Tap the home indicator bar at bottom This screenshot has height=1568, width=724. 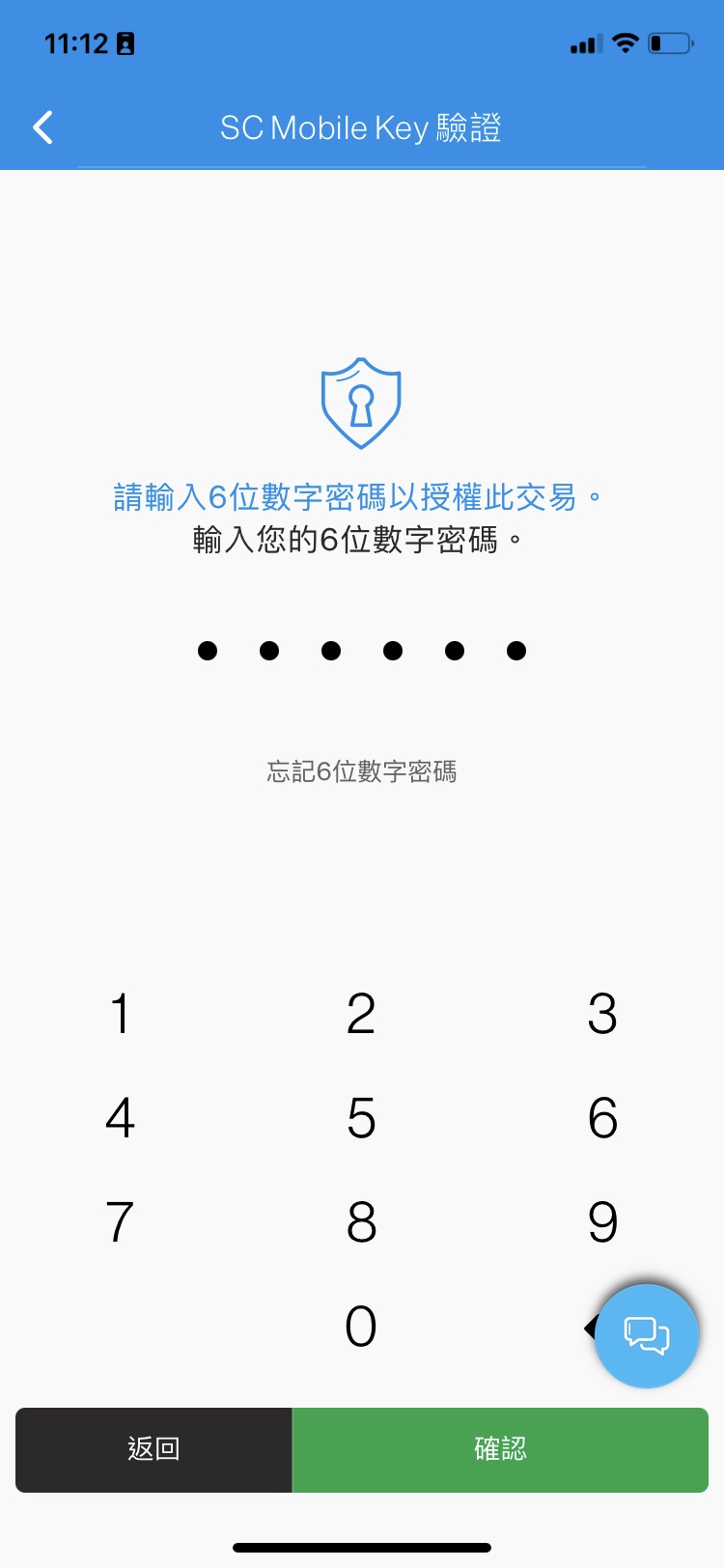361,1547
